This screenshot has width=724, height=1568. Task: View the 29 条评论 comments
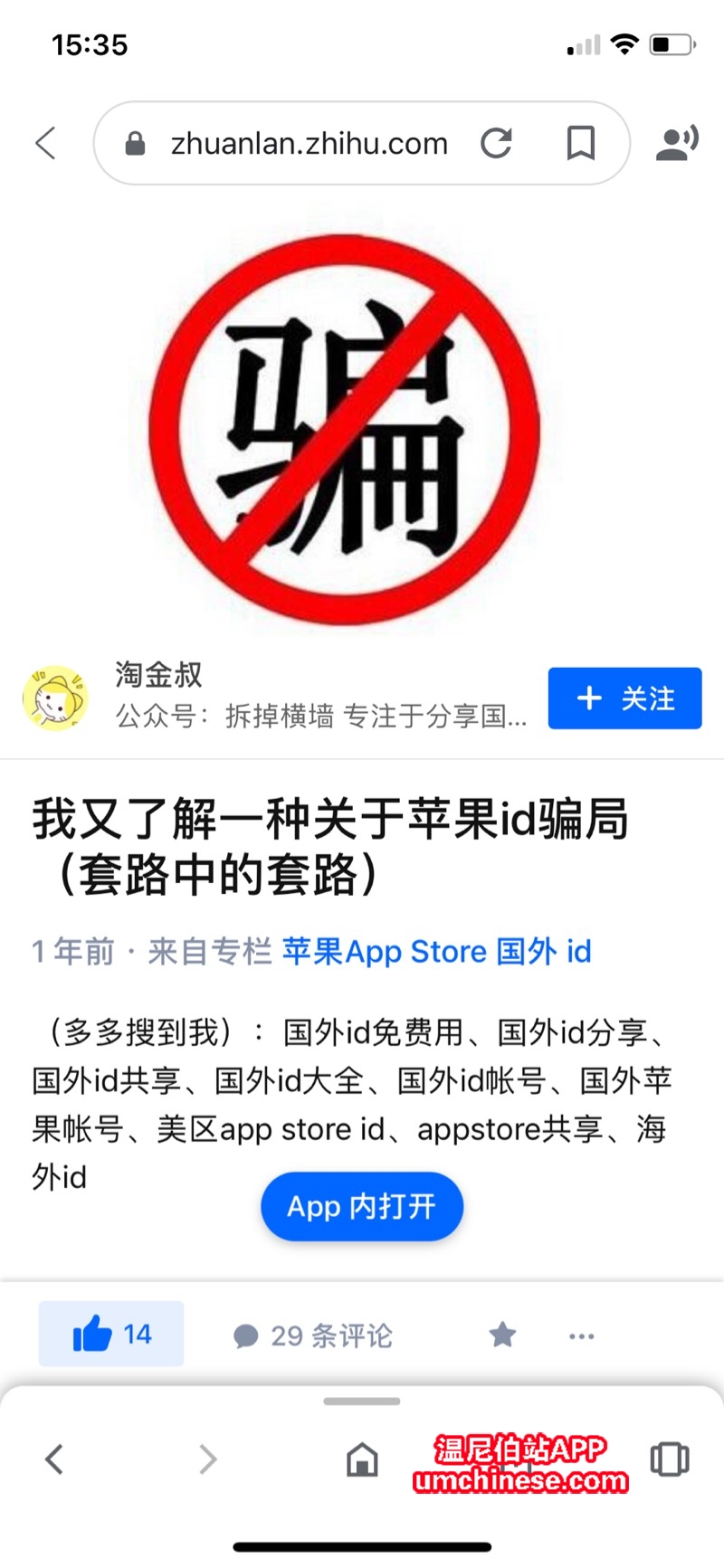point(313,1335)
